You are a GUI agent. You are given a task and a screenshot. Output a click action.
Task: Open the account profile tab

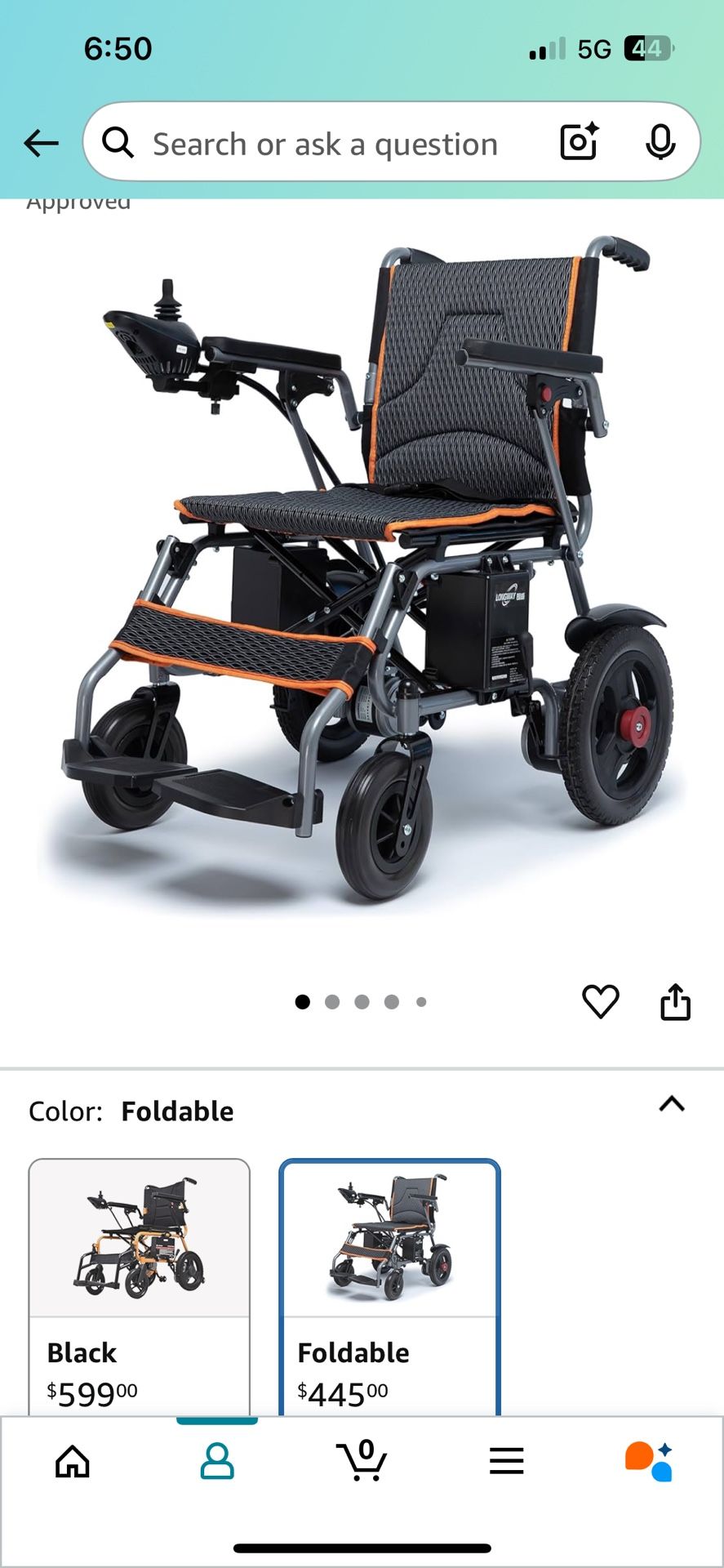pos(217,1462)
